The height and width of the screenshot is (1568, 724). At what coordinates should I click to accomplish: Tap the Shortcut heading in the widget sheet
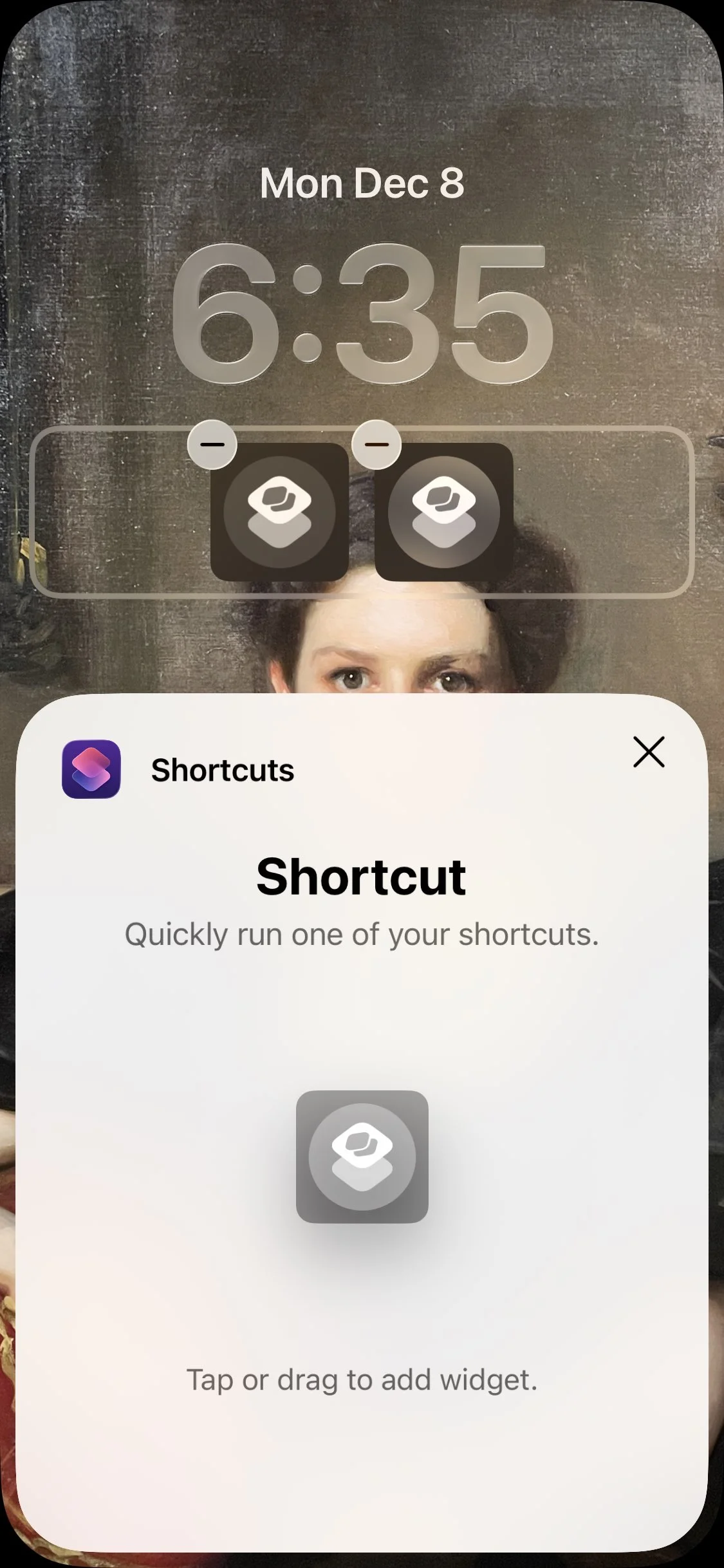(362, 878)
